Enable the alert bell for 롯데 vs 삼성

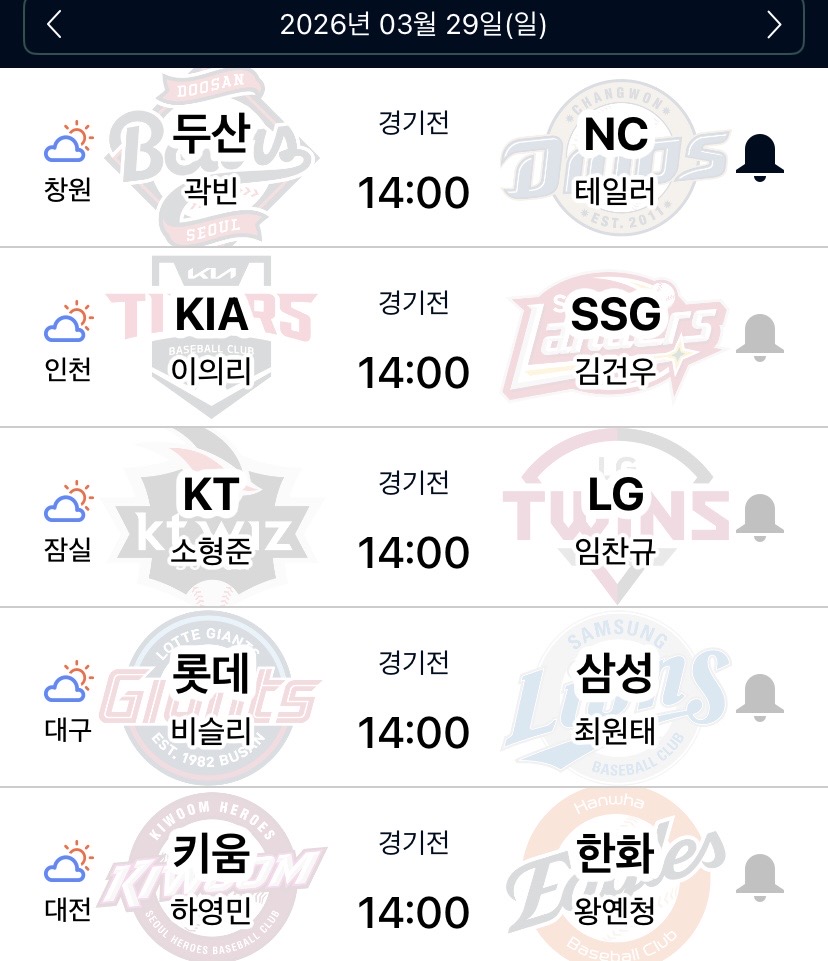tap(759, 697)
